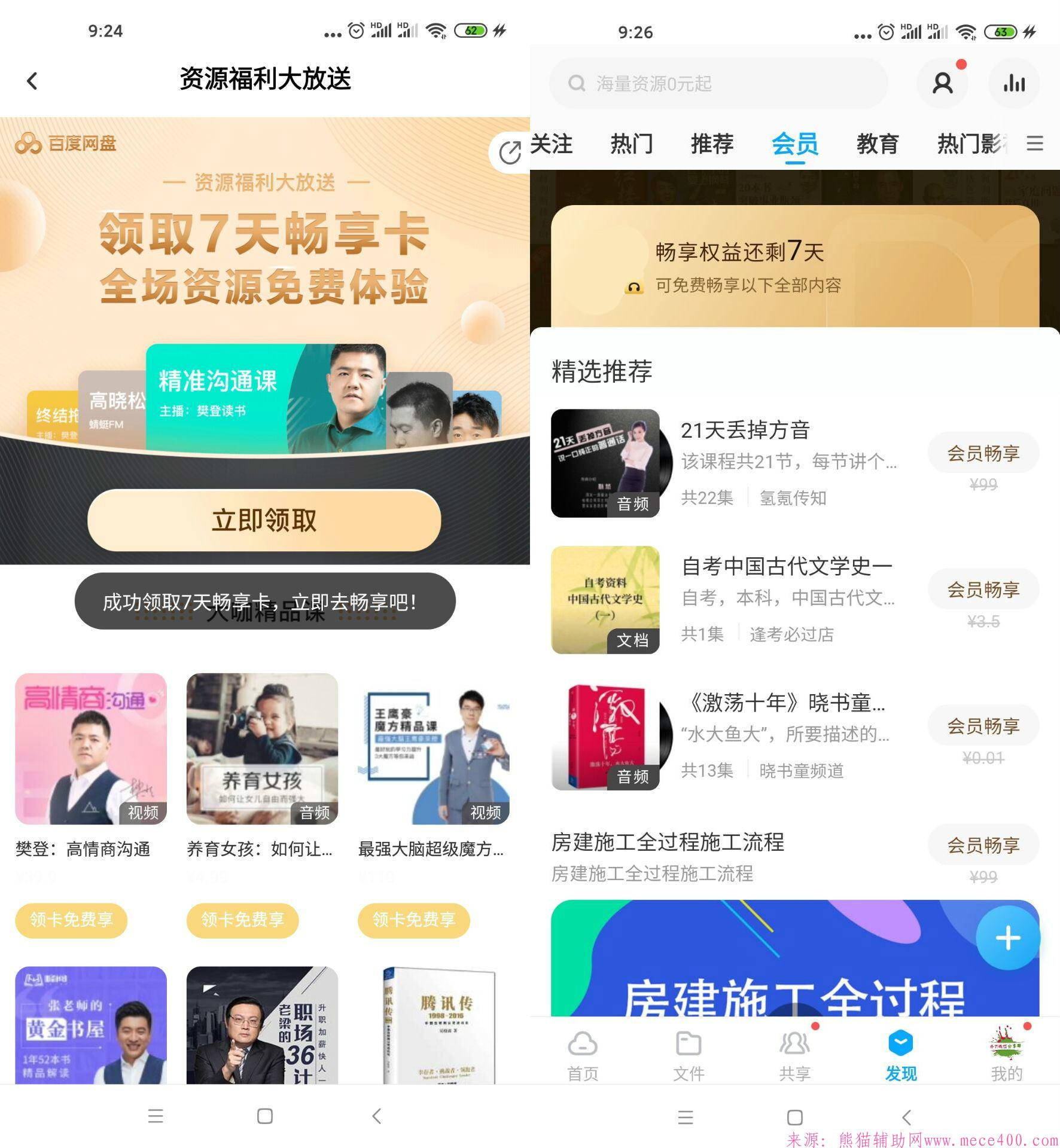
Task: Open 樊登:高情商沟通 video course
Action: (91, 749)
